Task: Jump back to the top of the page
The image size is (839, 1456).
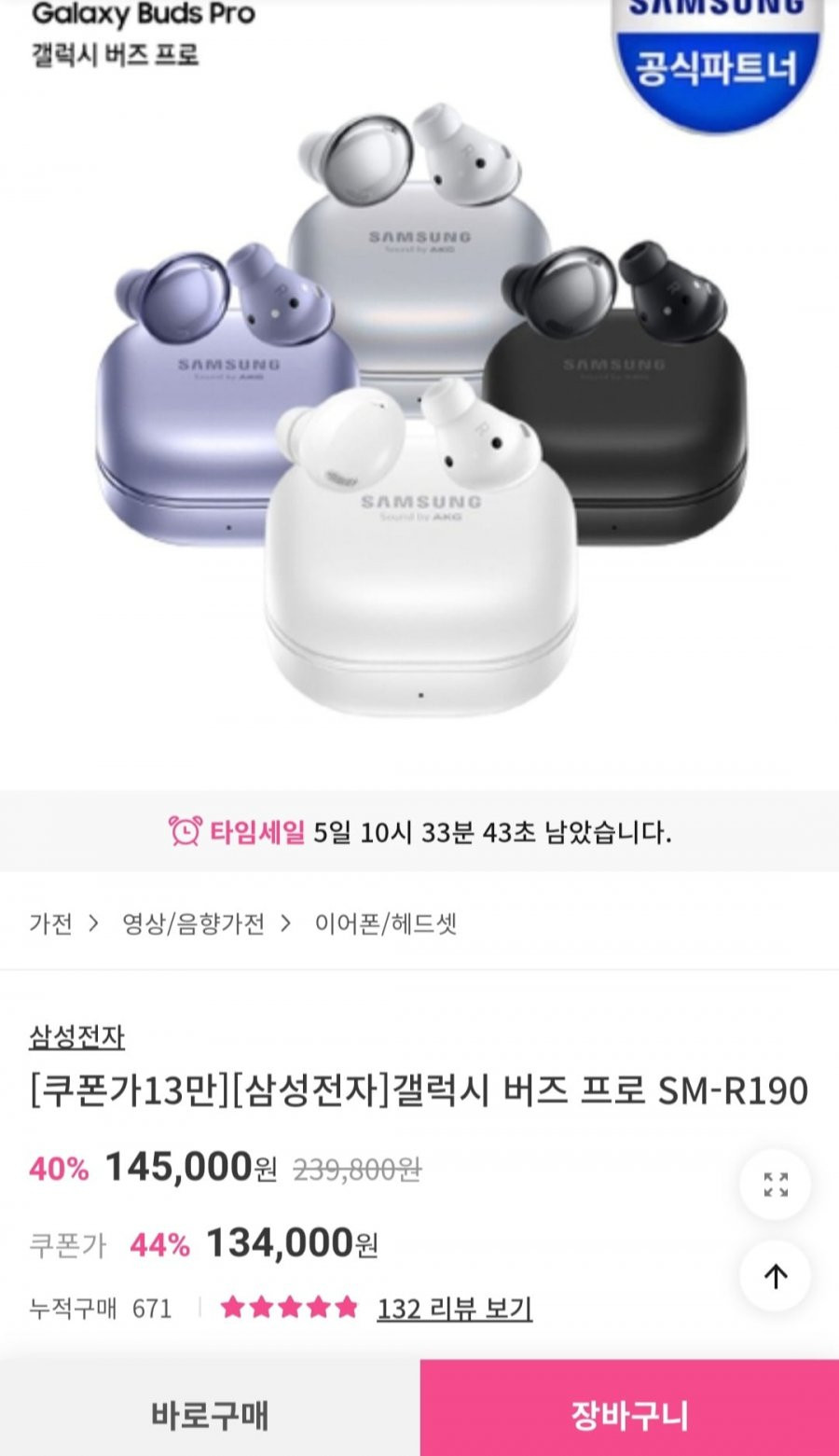Action: tap(775, 1275)
